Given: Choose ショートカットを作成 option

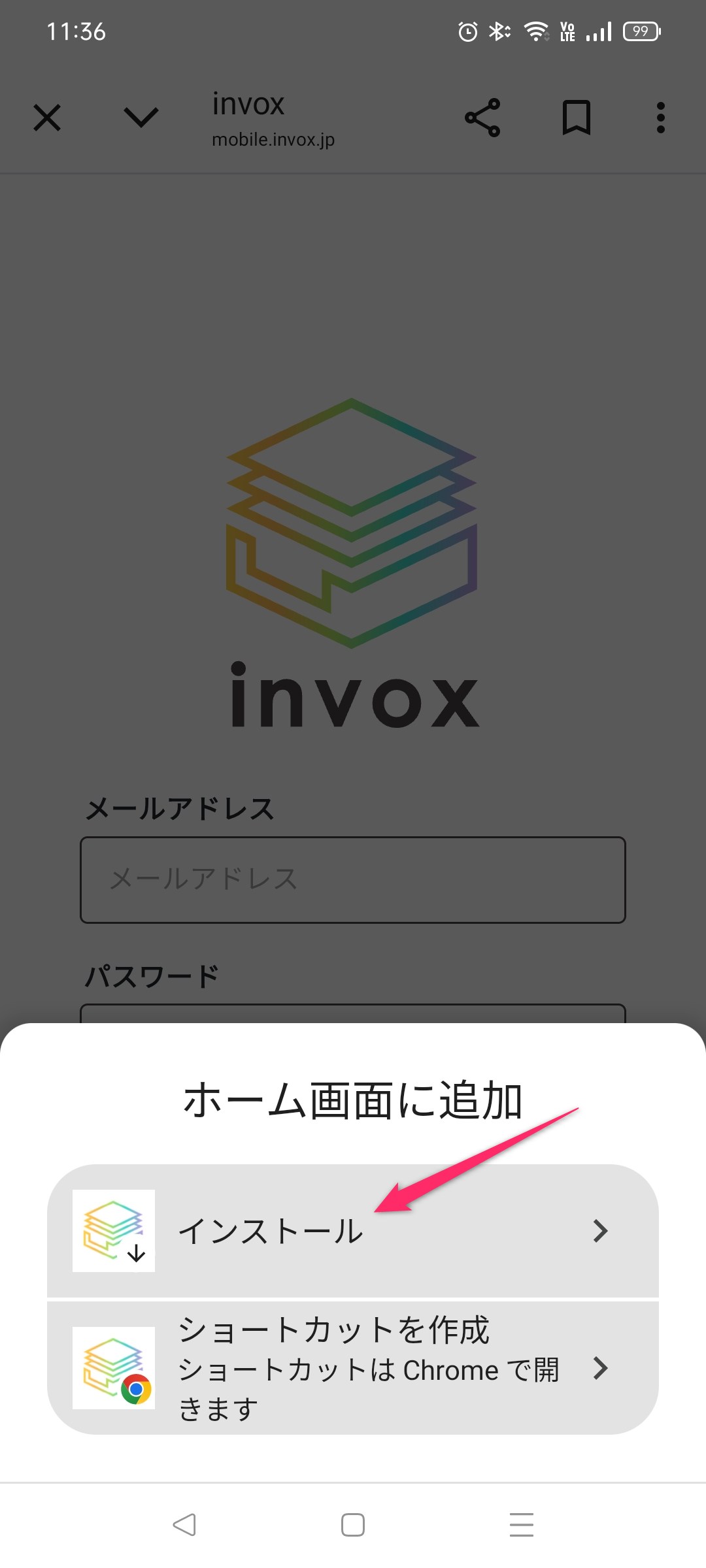Looking at the screenshot, I should pos(353,1368).
